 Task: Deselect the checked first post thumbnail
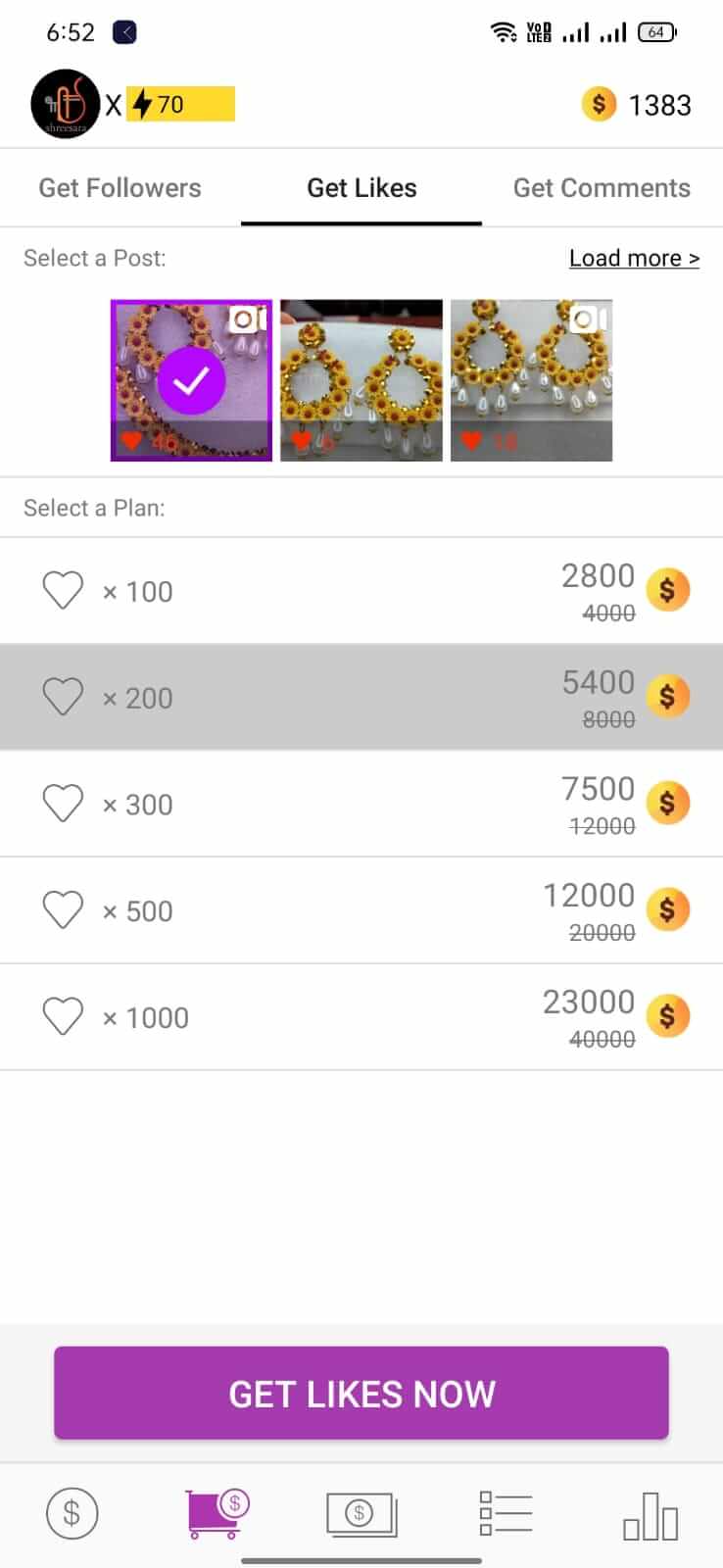(191, 381)
